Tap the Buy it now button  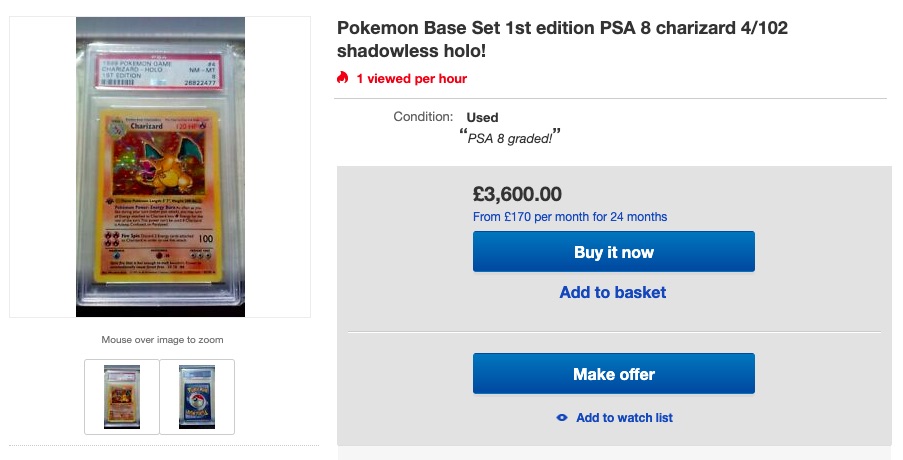click(x=613, y=252)
